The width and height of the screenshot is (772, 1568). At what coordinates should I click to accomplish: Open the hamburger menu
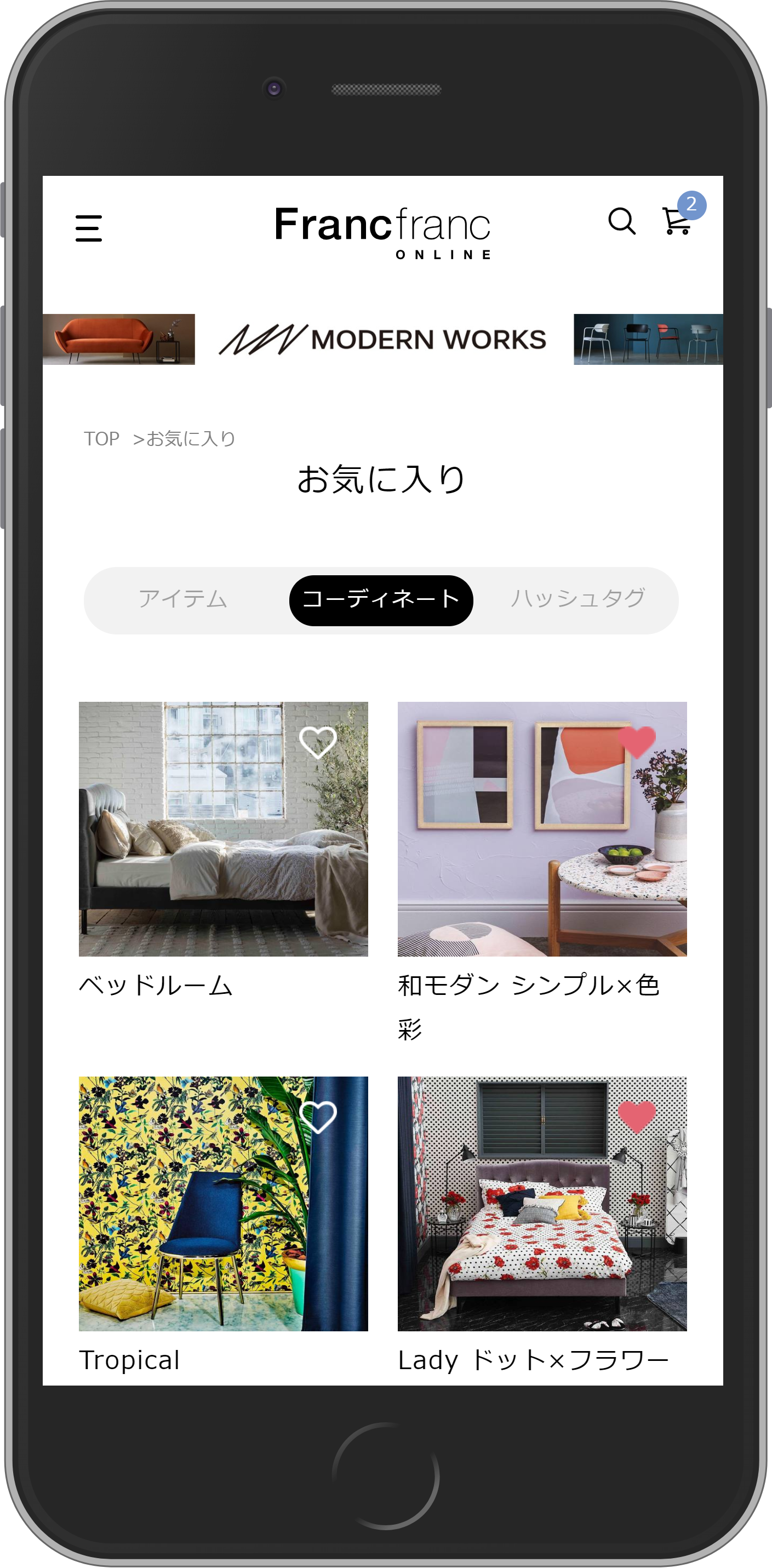[89, 228]
